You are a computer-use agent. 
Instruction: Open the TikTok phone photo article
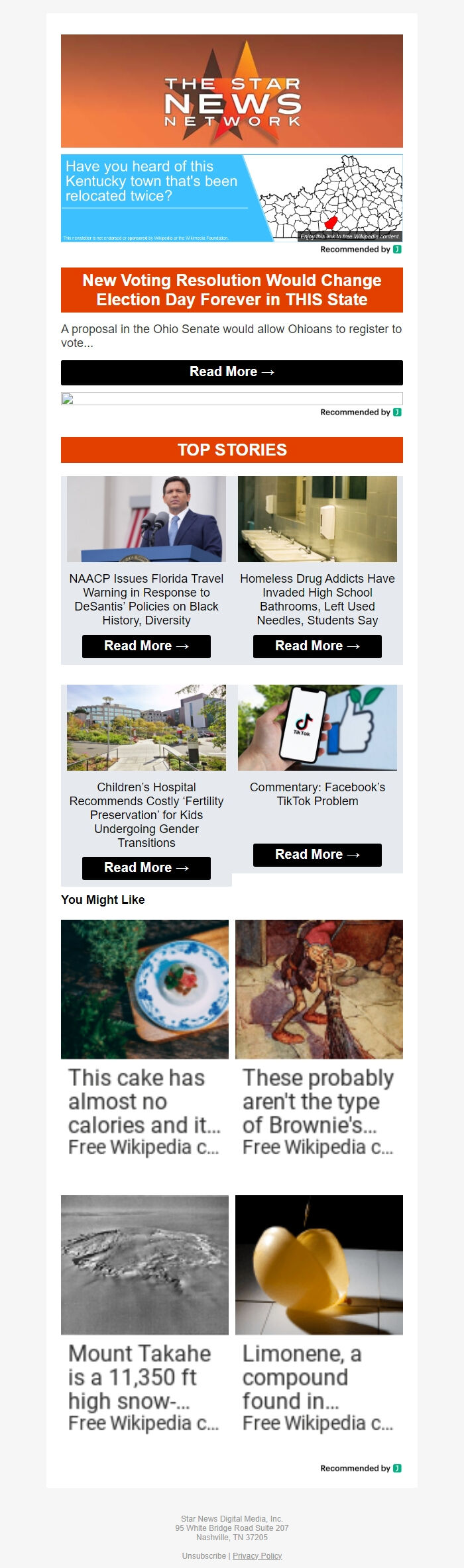click(x=317, y=728)
